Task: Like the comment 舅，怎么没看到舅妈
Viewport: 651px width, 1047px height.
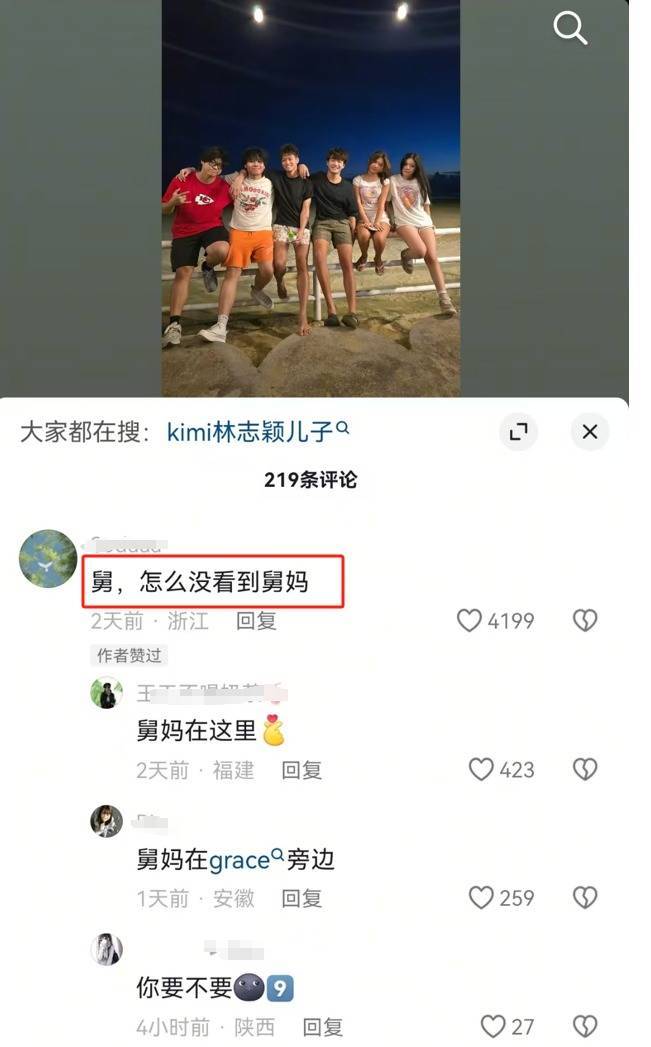Action: tap(470, 621)
